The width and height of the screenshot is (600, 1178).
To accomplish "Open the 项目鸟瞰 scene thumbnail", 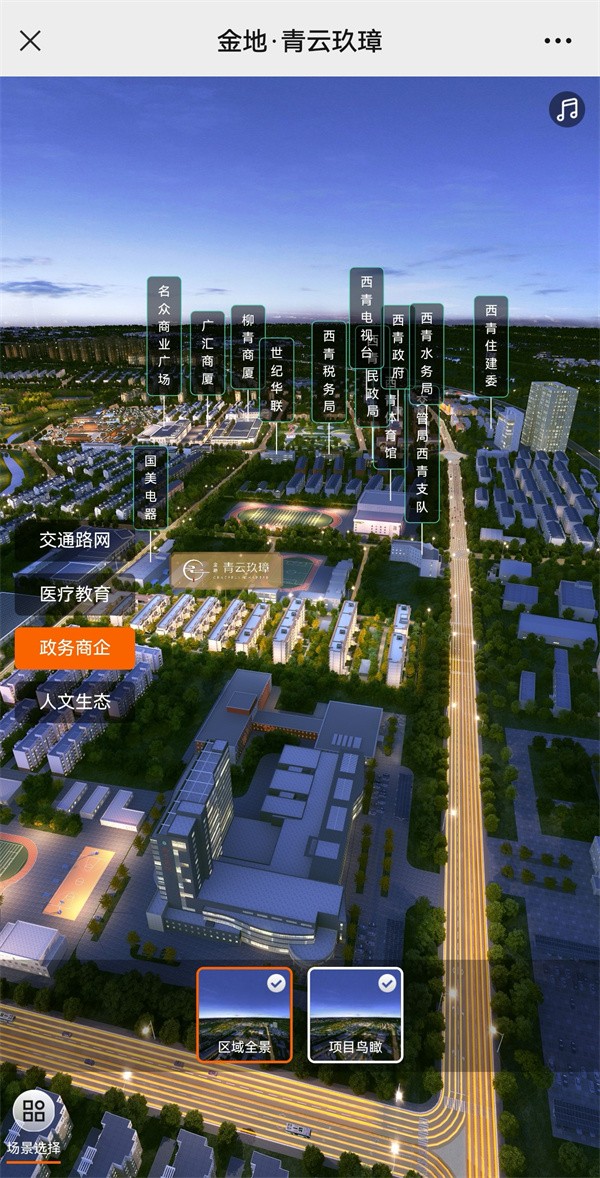I will click(x=355, y=1014).
